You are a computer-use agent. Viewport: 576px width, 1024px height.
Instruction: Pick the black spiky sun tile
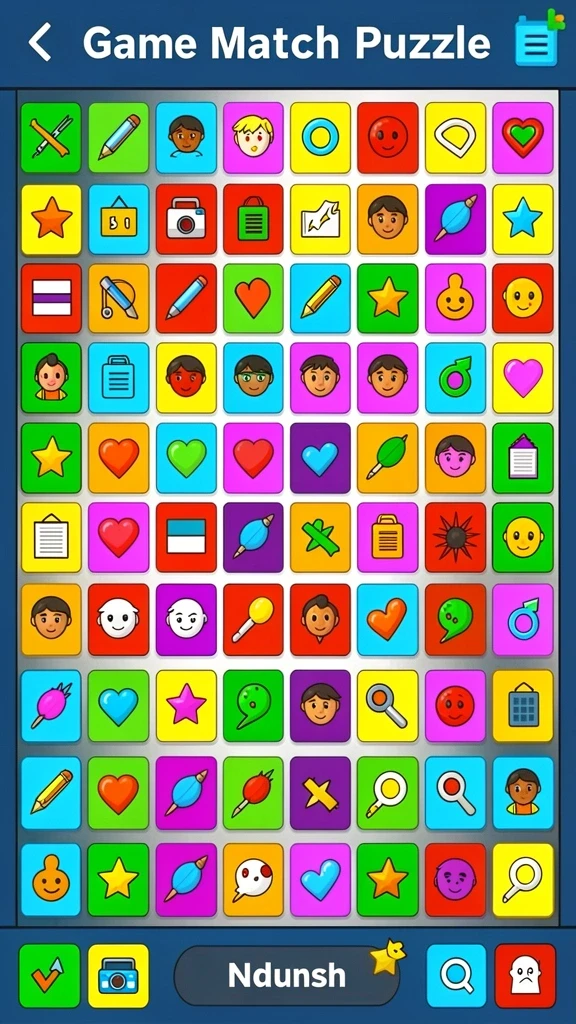click(456, 537)
